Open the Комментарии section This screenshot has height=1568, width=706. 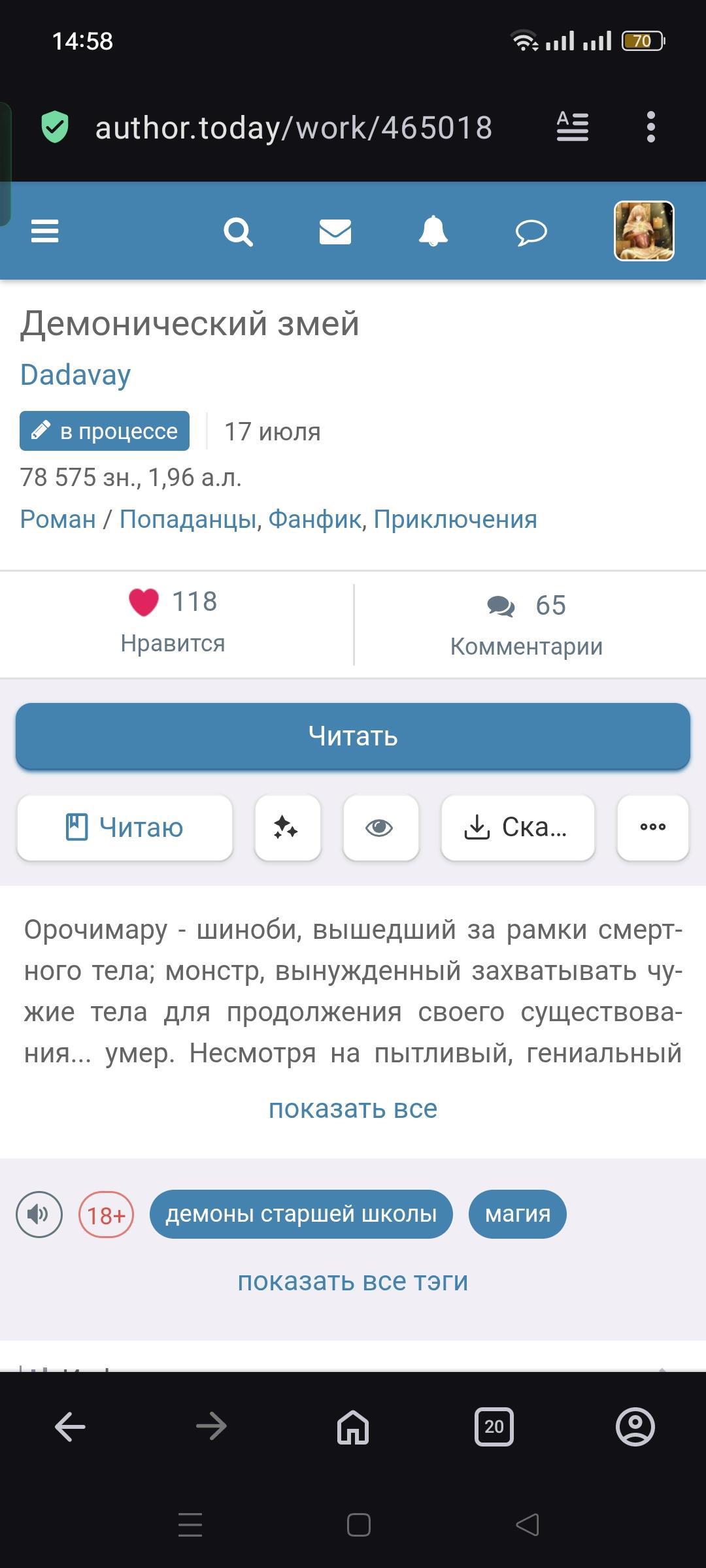click(x=526, y=624)
